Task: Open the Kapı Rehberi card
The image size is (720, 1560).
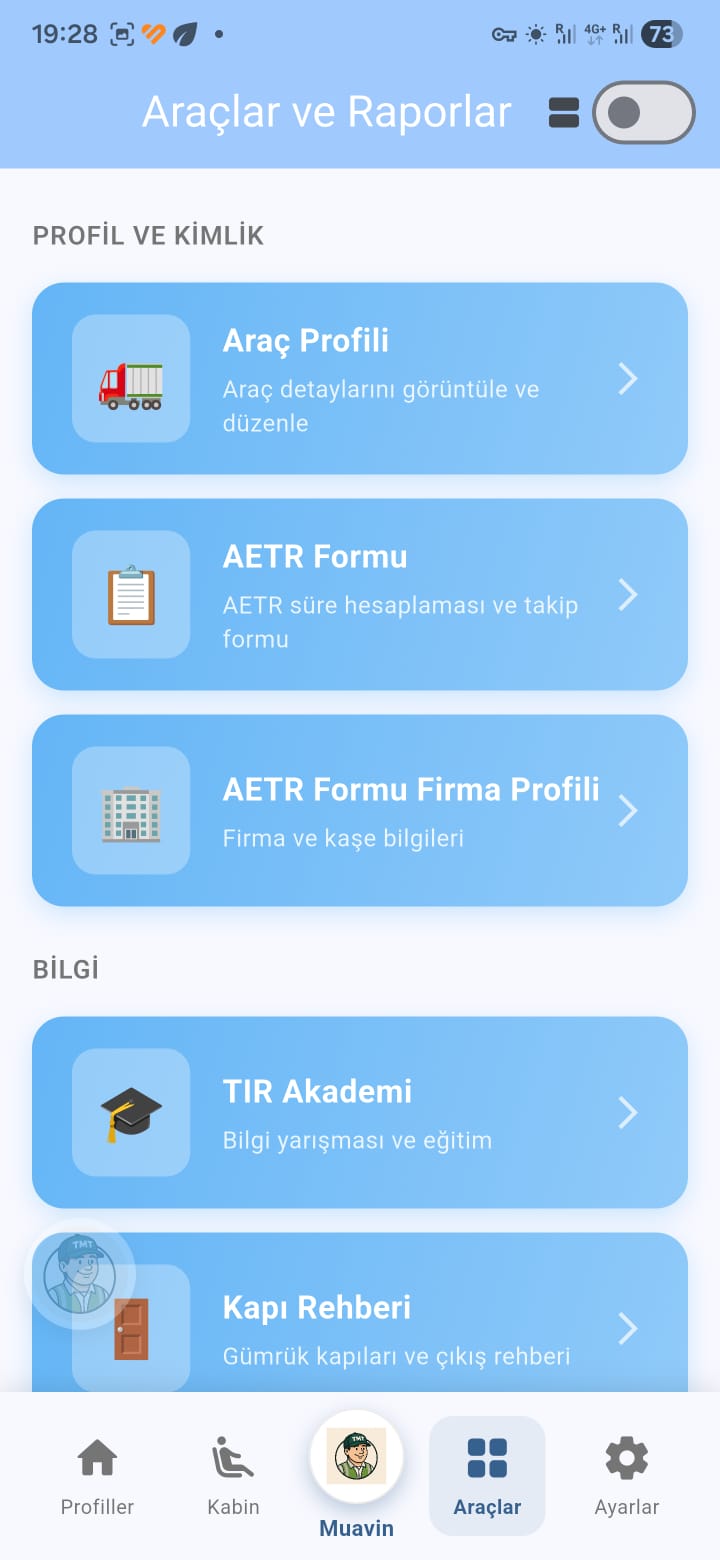Action: click(x=400, y=1328)
